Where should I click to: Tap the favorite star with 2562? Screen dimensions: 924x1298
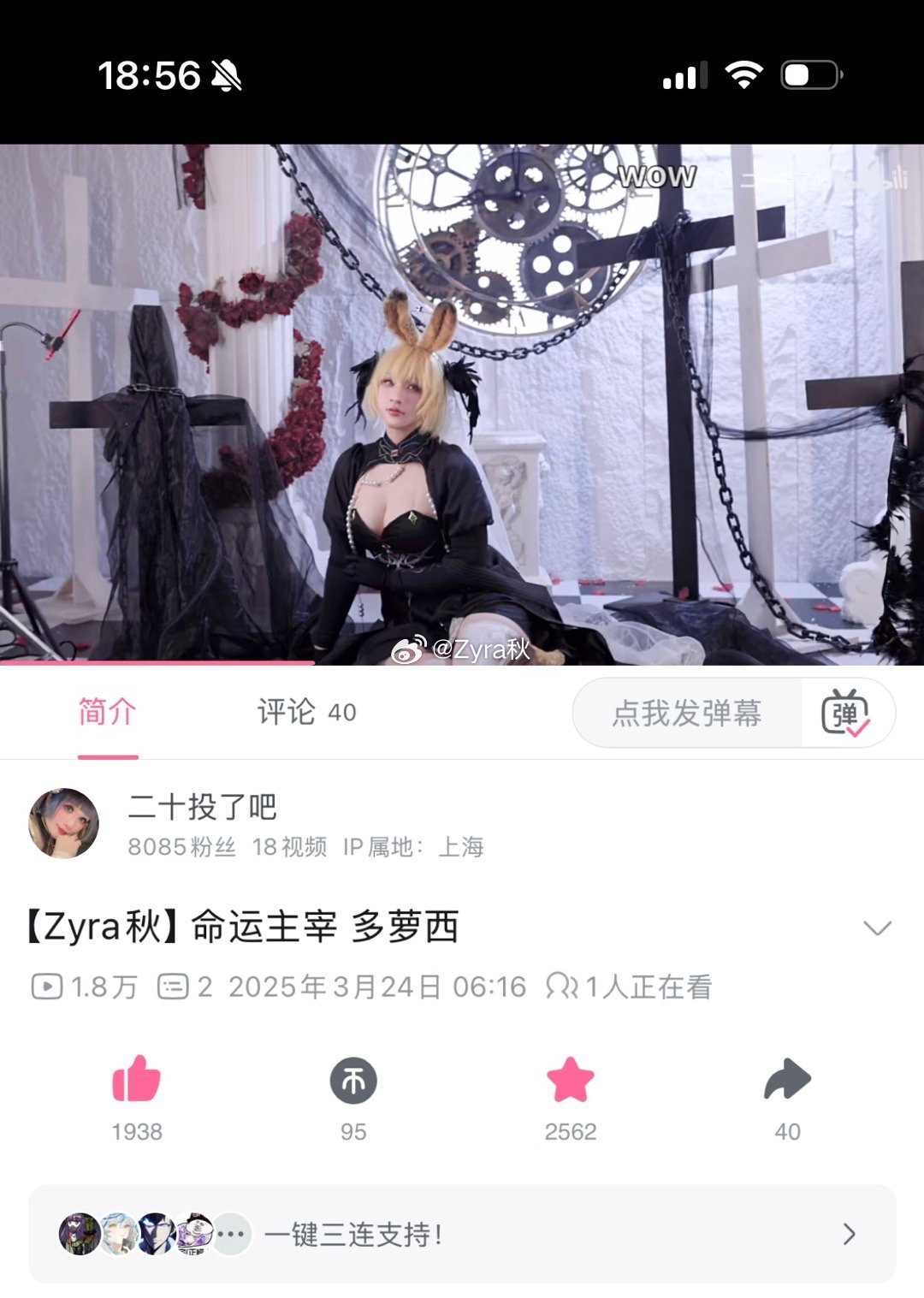570,1080
